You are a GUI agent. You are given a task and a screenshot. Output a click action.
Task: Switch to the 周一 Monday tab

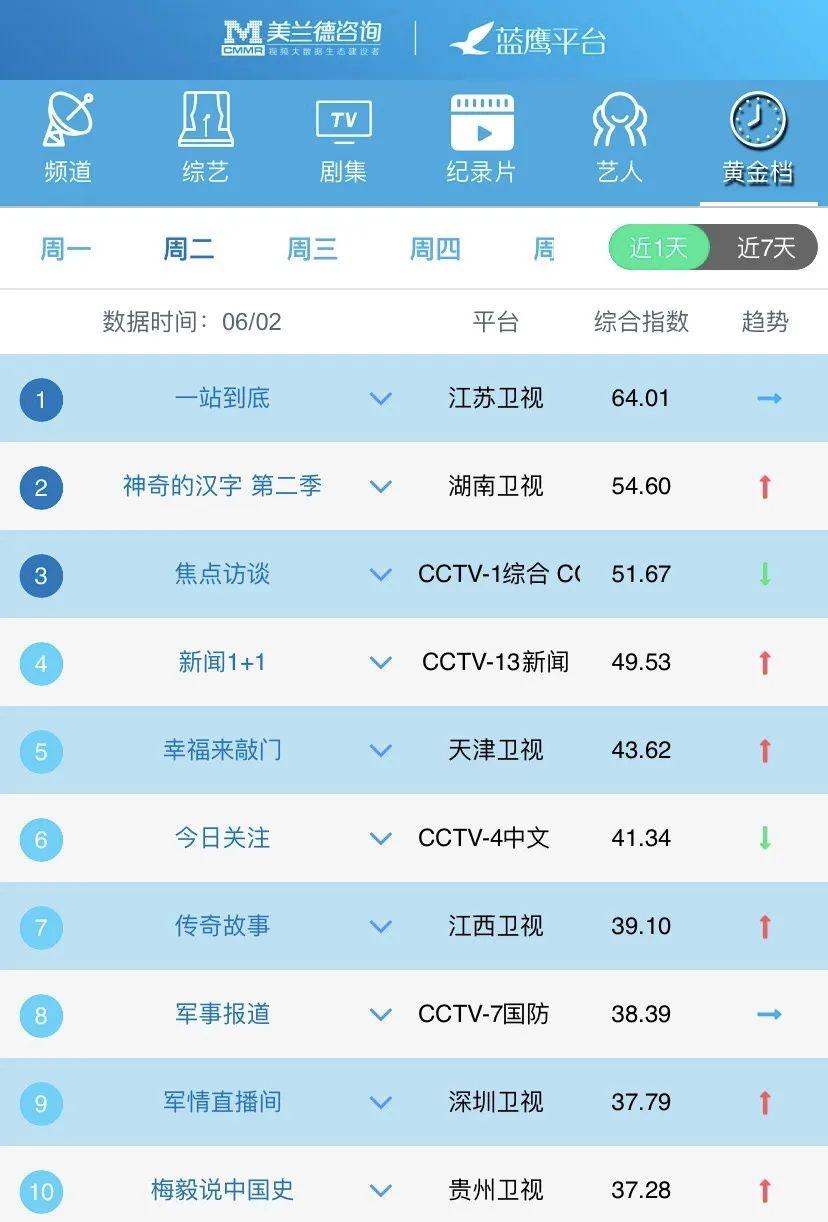64,248
